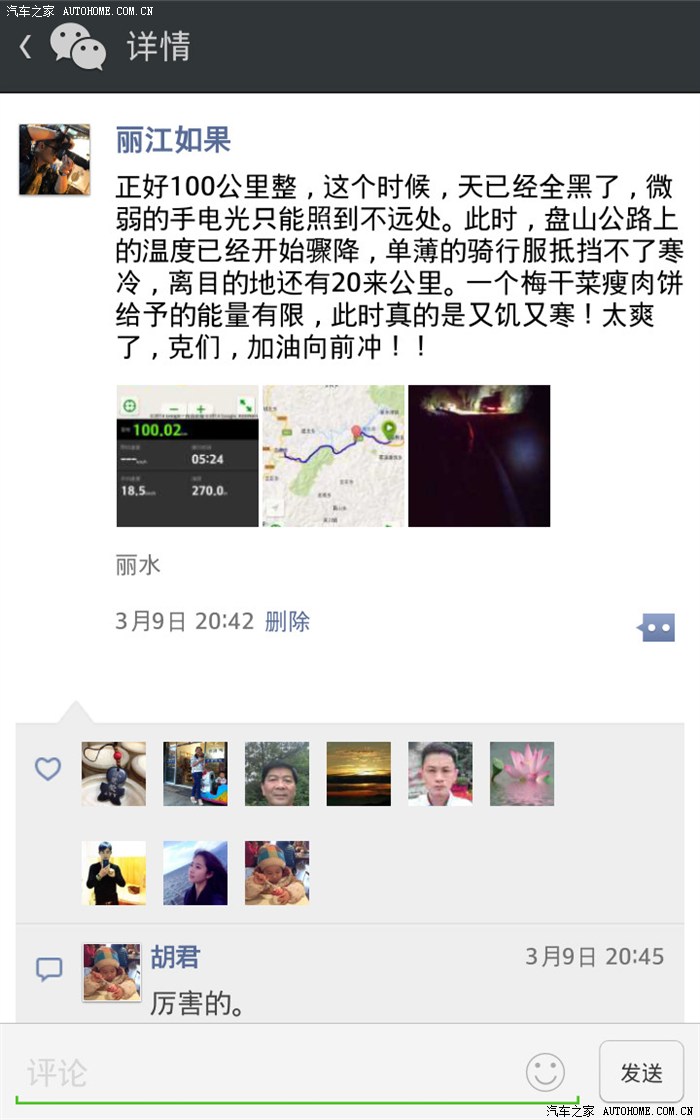This screenshot has height=1120, width=700.
Task: Send the comment with 发送
Action: (x=641, y=1073)
